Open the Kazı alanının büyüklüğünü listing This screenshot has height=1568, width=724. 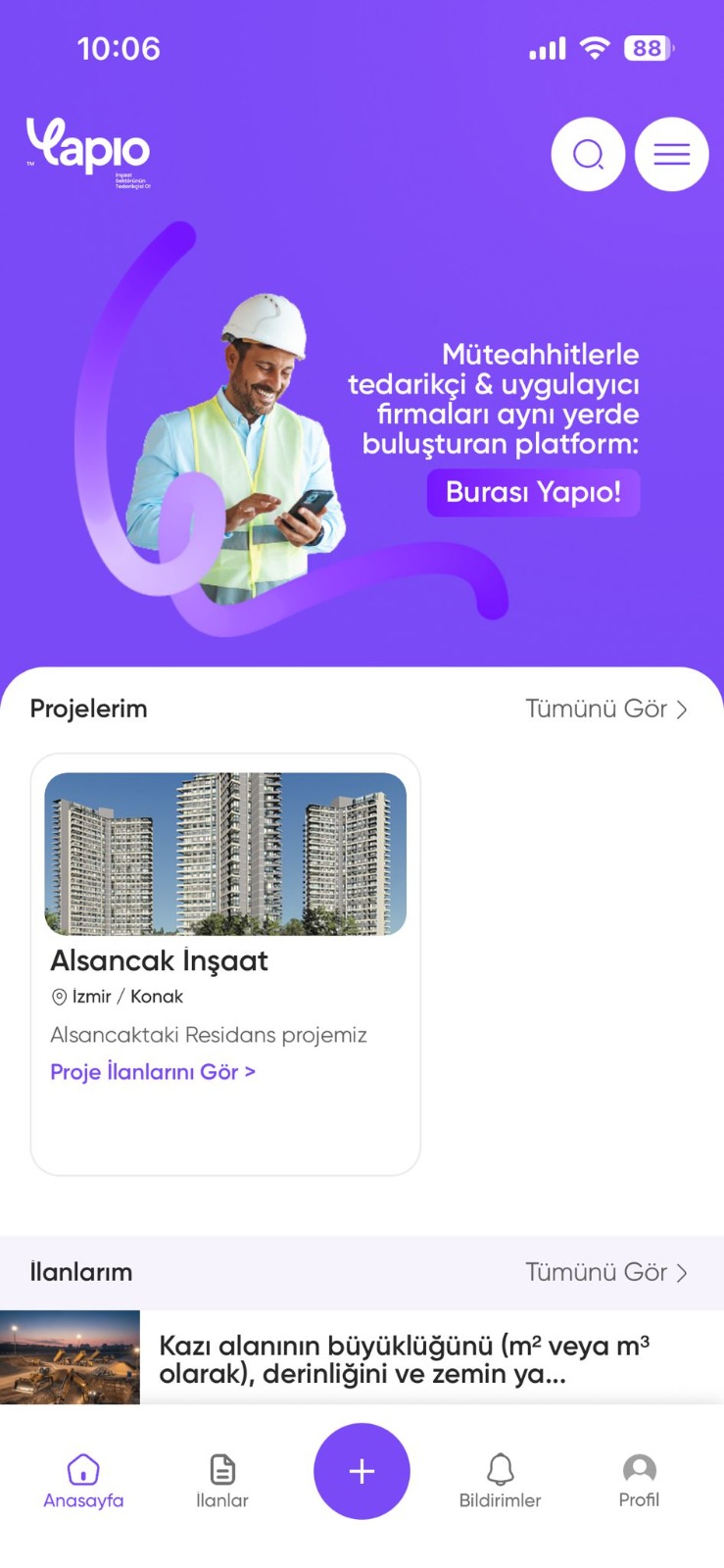(404, 1358)
